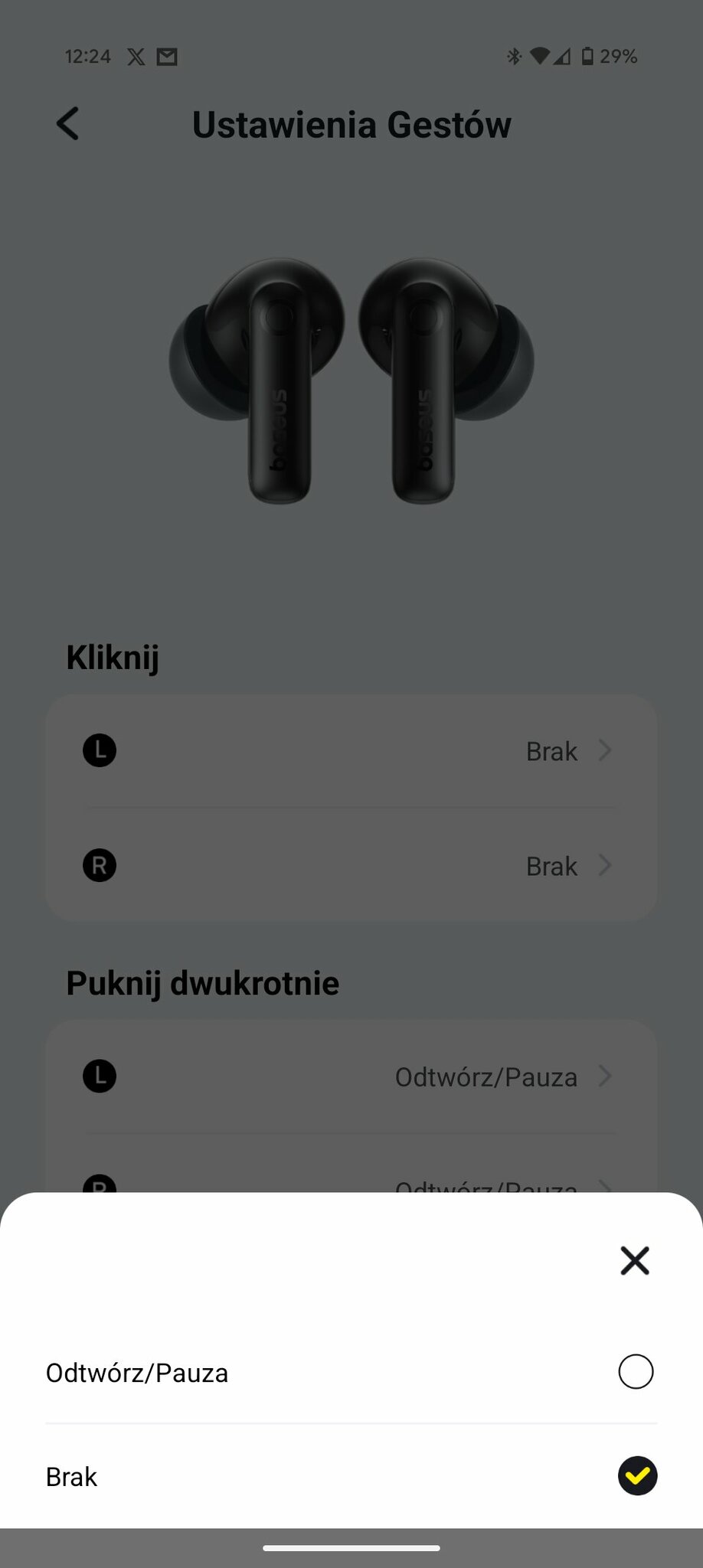Open the left earbud Puknij dwukrotnie setting
The image size is (703, 1568).
click(351, 1076)
